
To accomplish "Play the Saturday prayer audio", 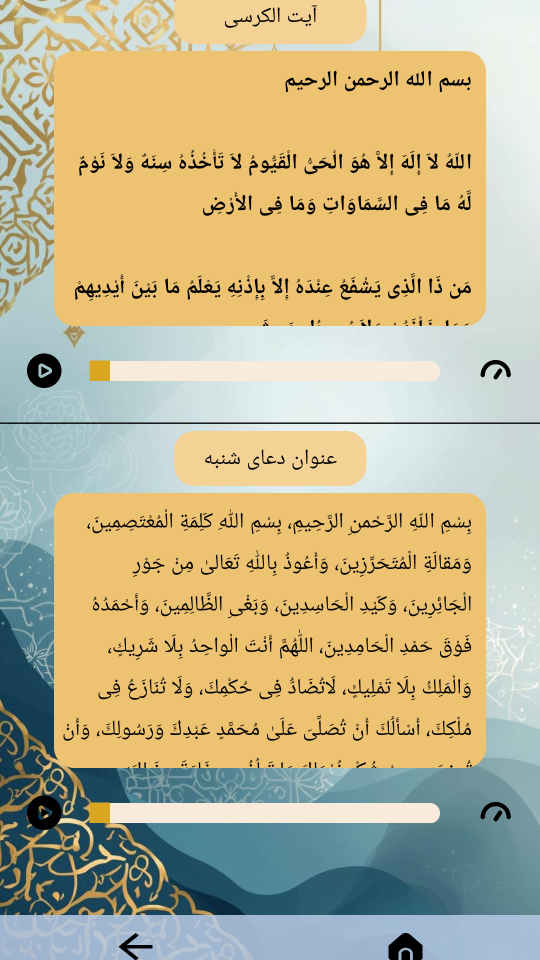I will 44,813.
